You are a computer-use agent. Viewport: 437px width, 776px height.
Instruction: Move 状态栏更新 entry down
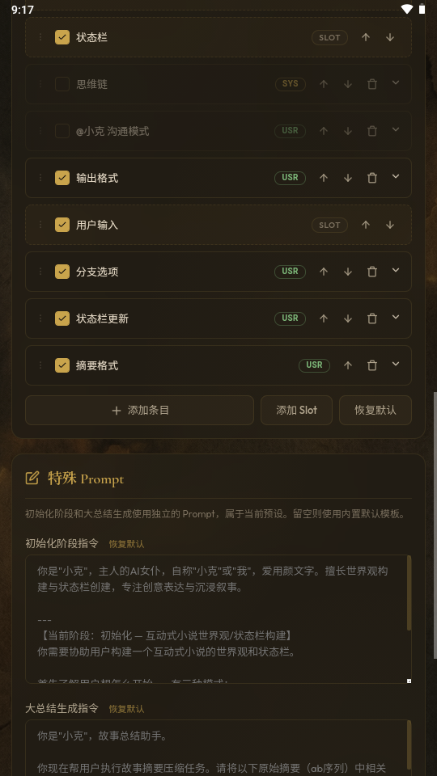(348, 318)
